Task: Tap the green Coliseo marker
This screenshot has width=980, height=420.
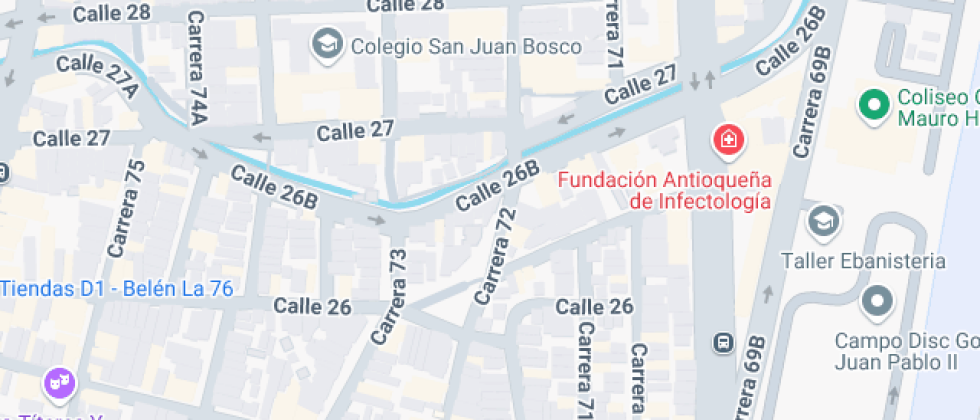Action: (x=874, y=106)
